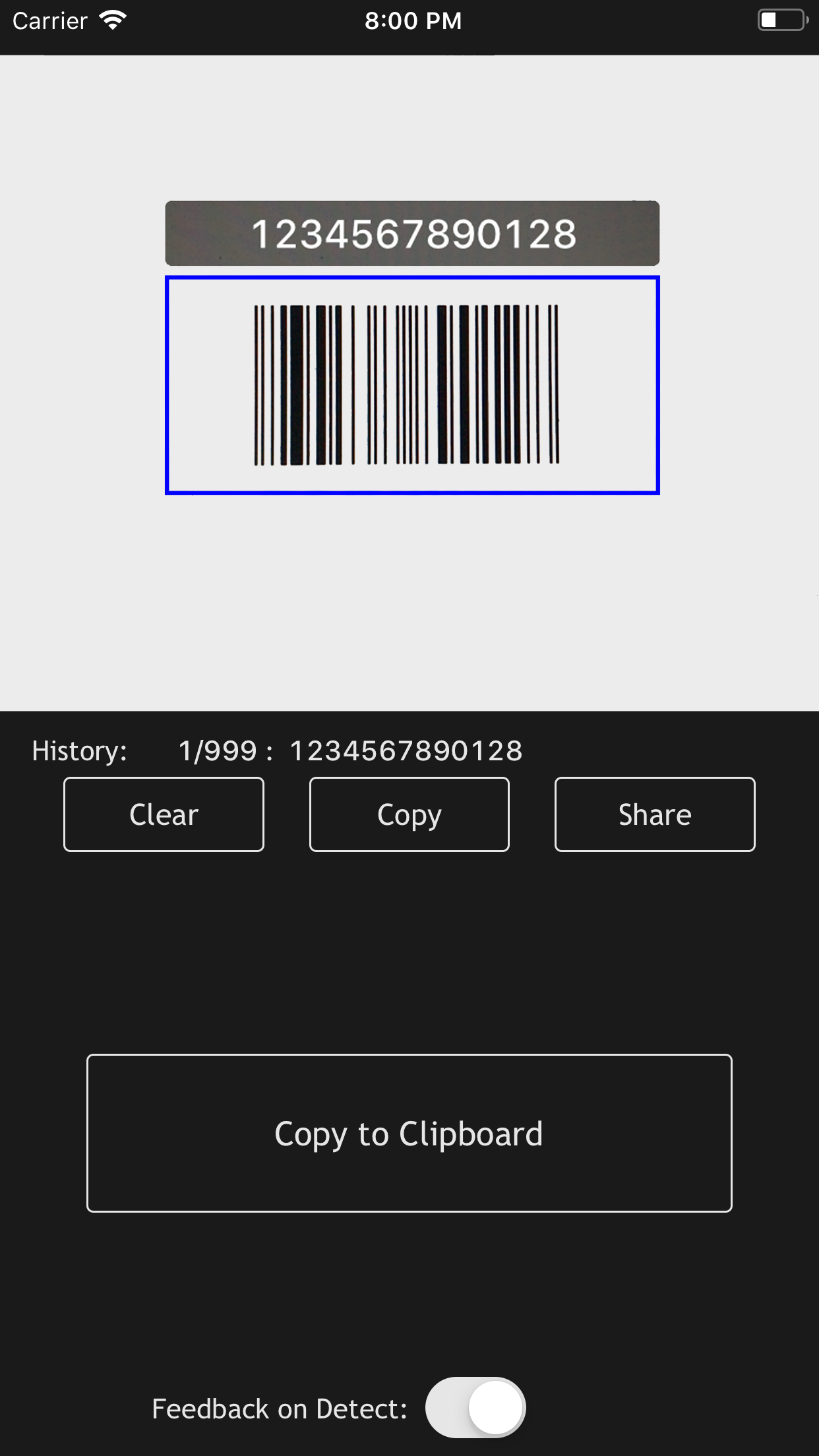Click the WiFi status icon

pos(113,20)
